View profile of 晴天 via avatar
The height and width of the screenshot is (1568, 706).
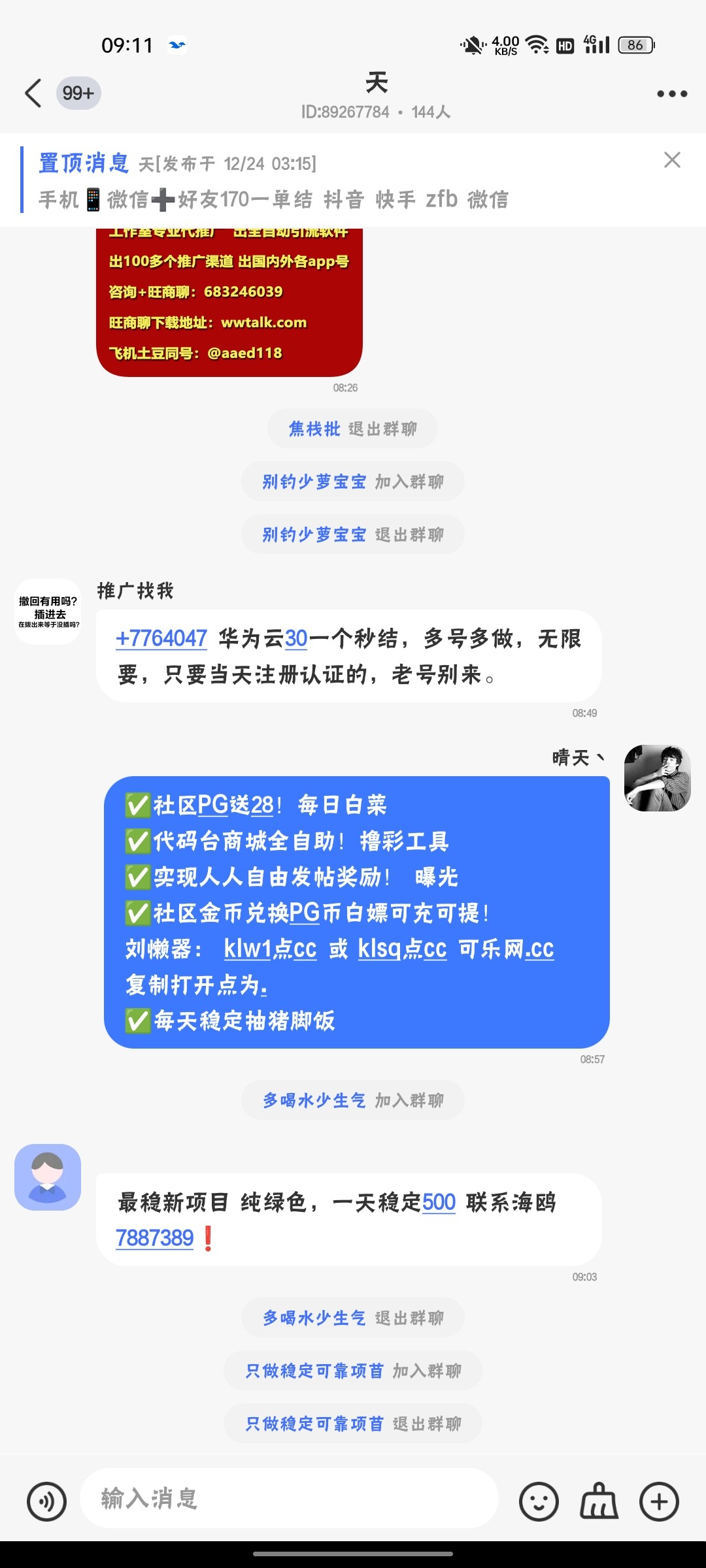pyautogui.click(x=657, y=778)
